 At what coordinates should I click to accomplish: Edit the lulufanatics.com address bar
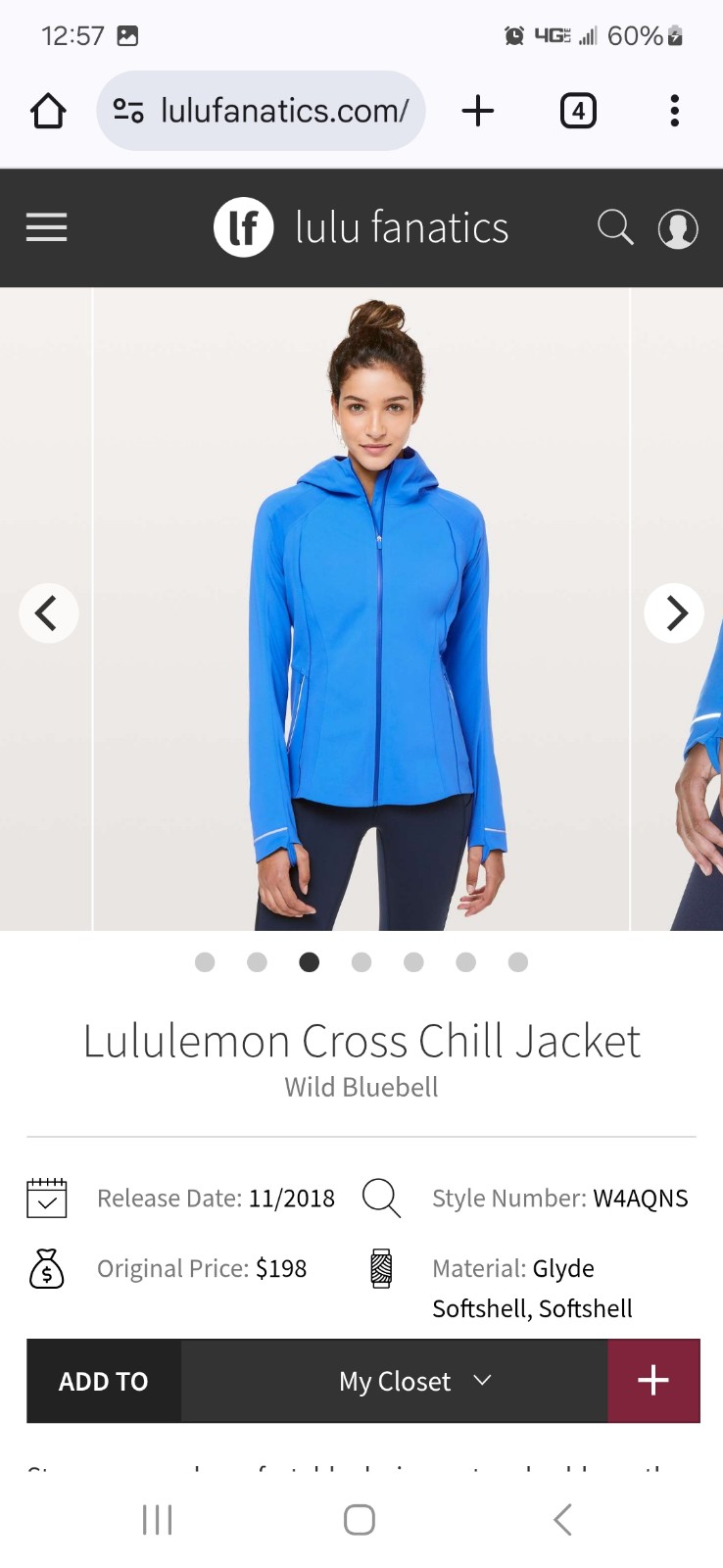pos(261,111)
